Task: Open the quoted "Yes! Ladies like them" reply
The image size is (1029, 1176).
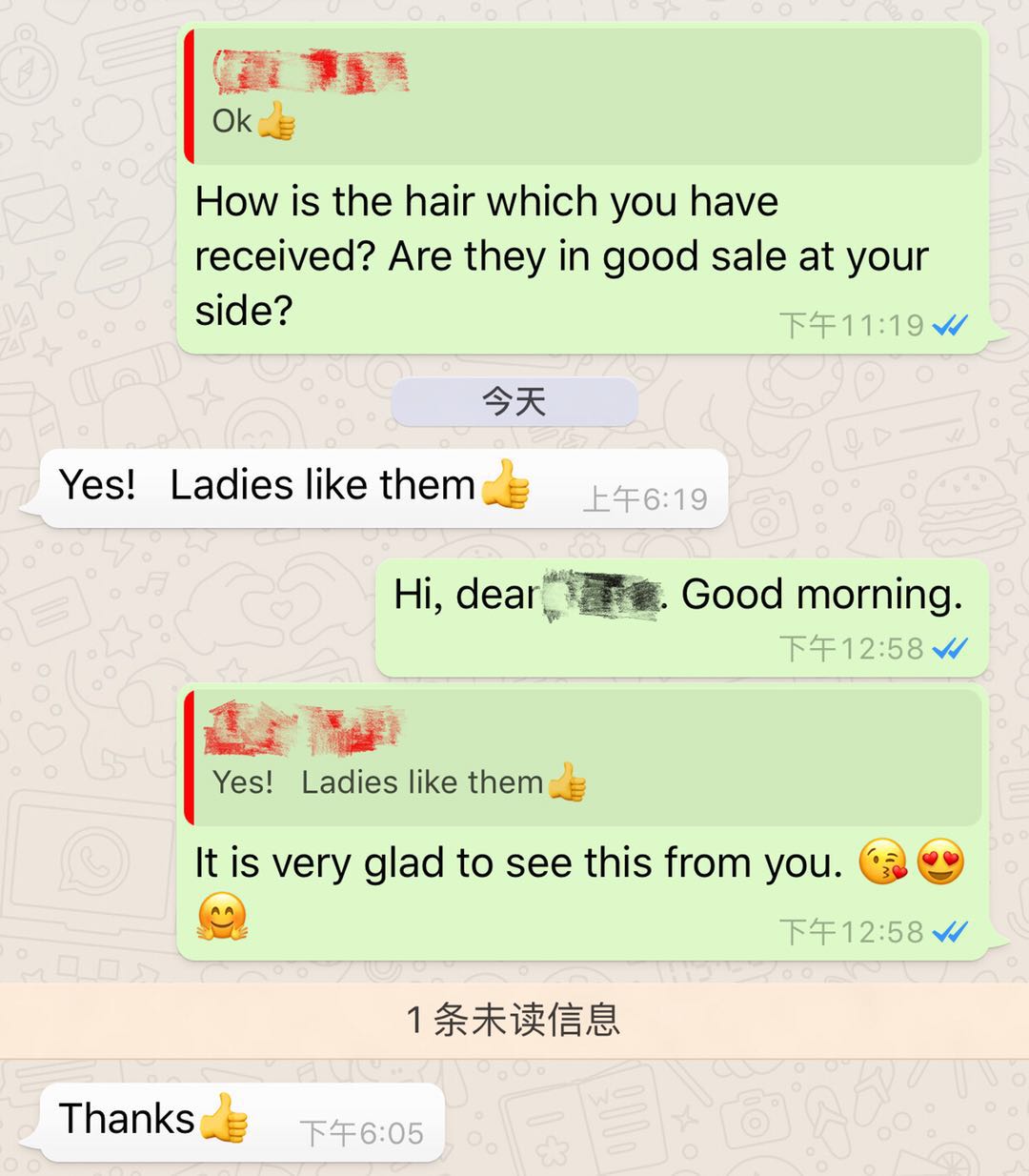Action: (x=581, y=758)
